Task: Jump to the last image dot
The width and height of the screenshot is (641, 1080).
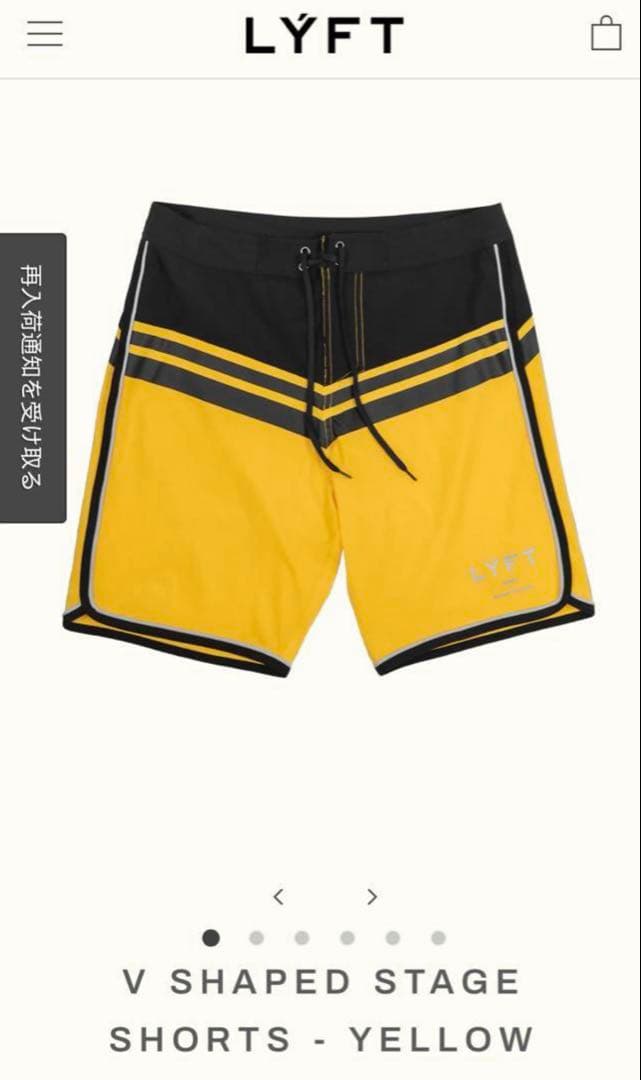Action: 438,938
